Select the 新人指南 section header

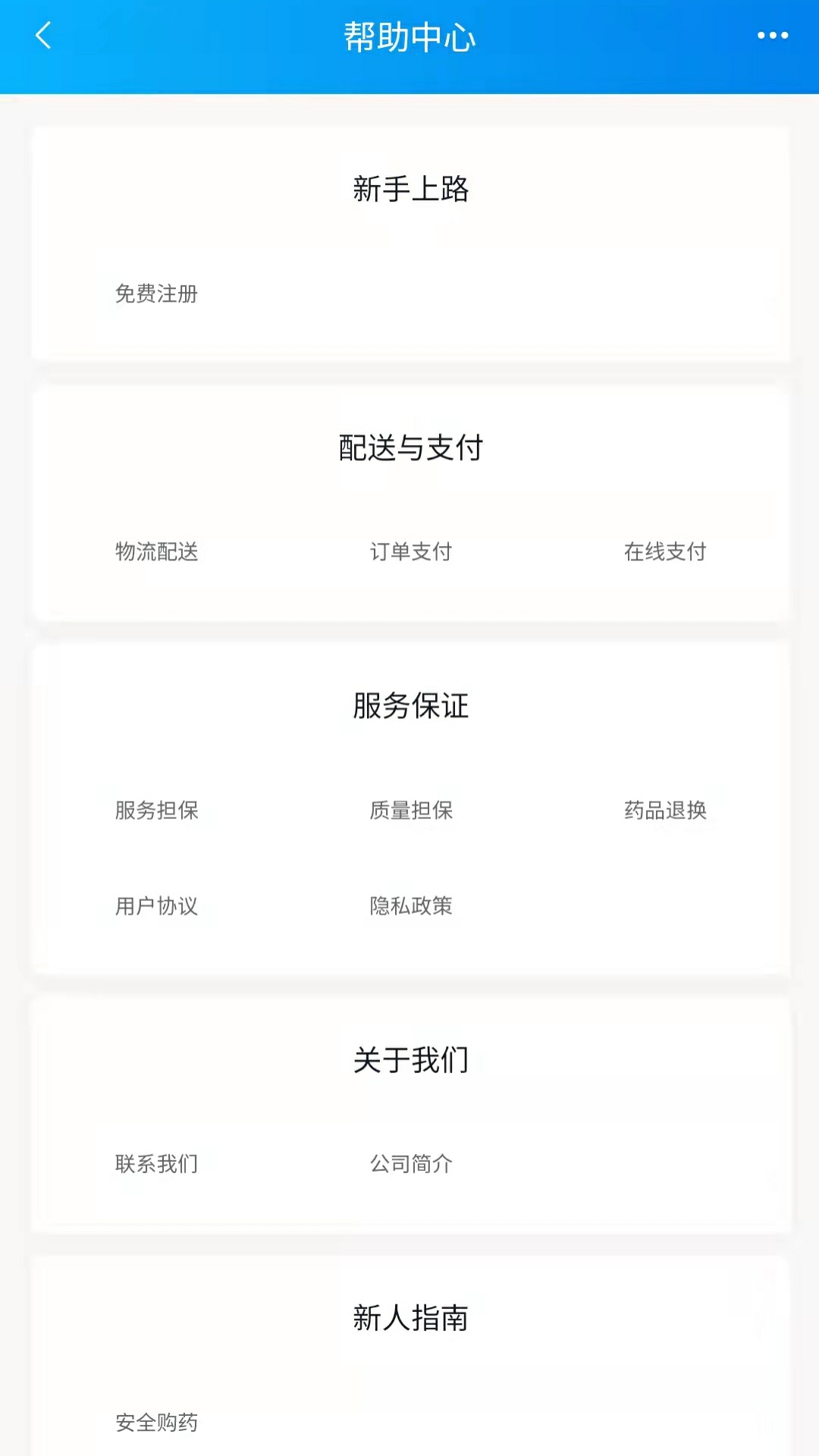tap(409, 1318)
